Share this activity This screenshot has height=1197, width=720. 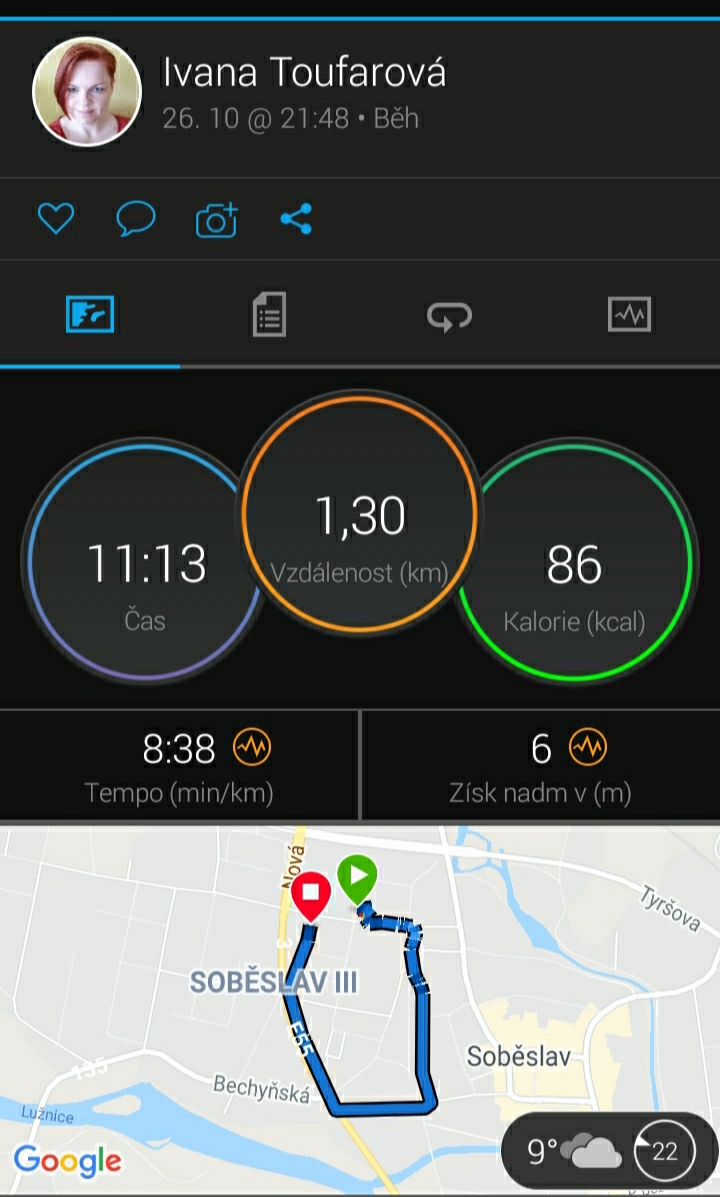[x=296, y=219]
